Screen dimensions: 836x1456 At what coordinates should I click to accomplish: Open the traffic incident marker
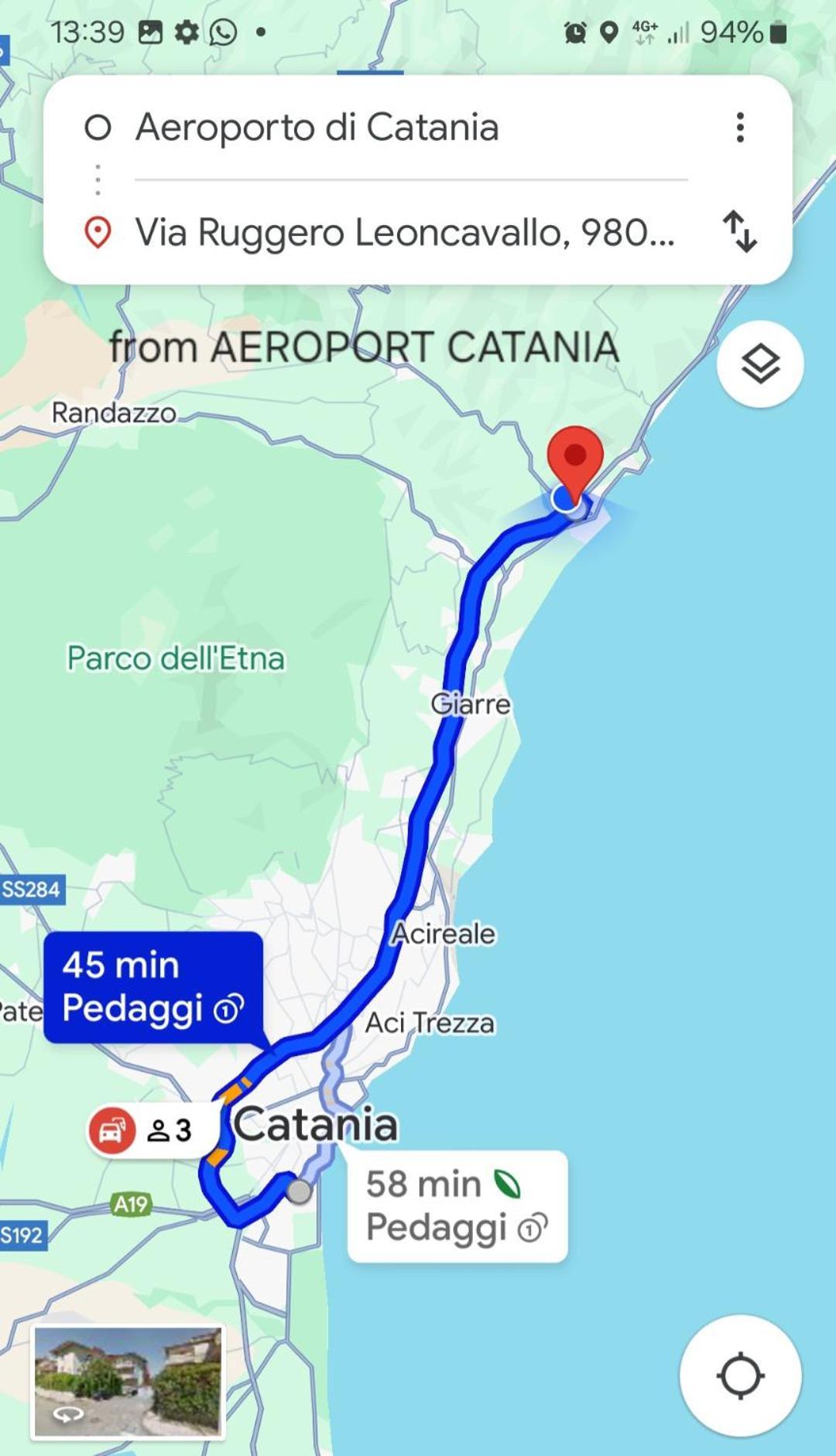click(113, 1130)
